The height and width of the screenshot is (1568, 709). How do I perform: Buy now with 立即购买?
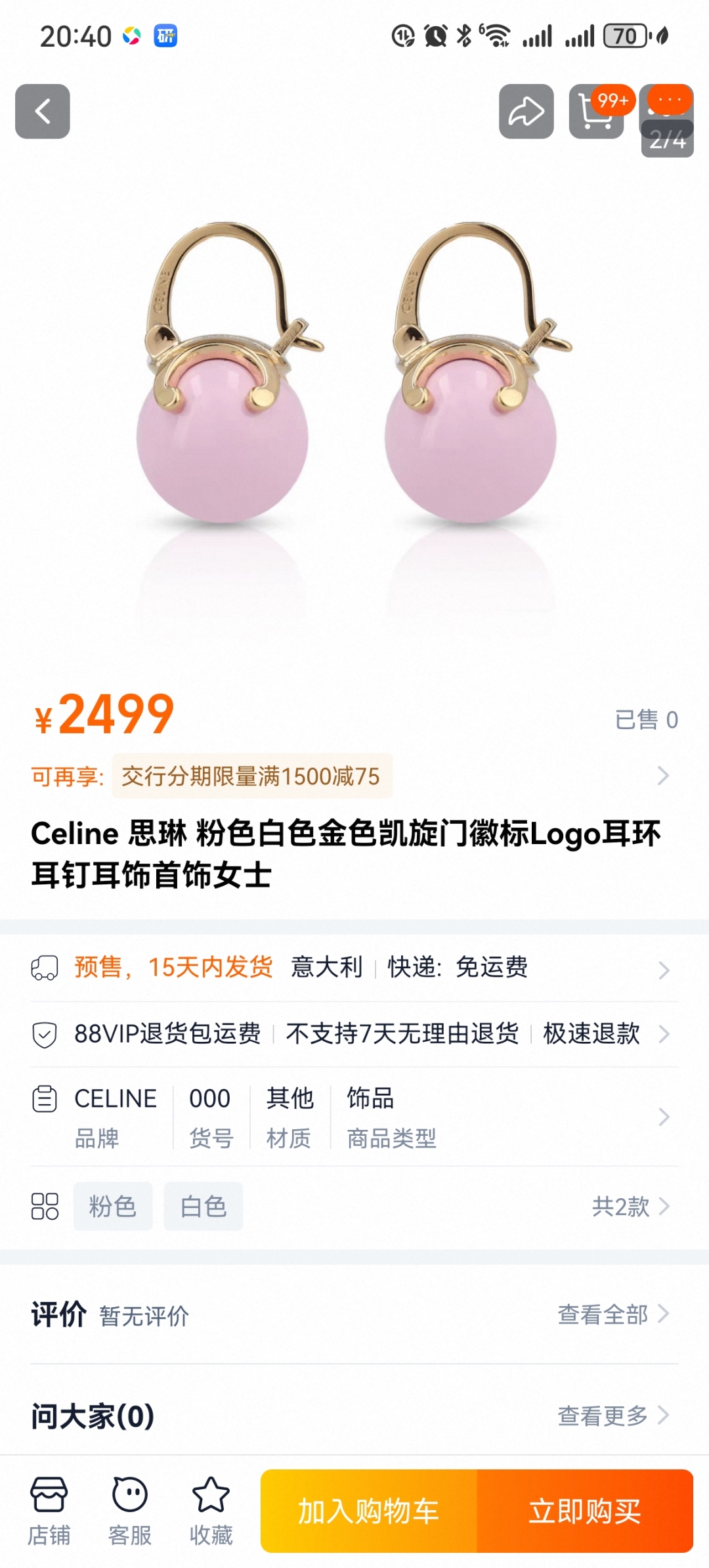[x=585, y=1511]
